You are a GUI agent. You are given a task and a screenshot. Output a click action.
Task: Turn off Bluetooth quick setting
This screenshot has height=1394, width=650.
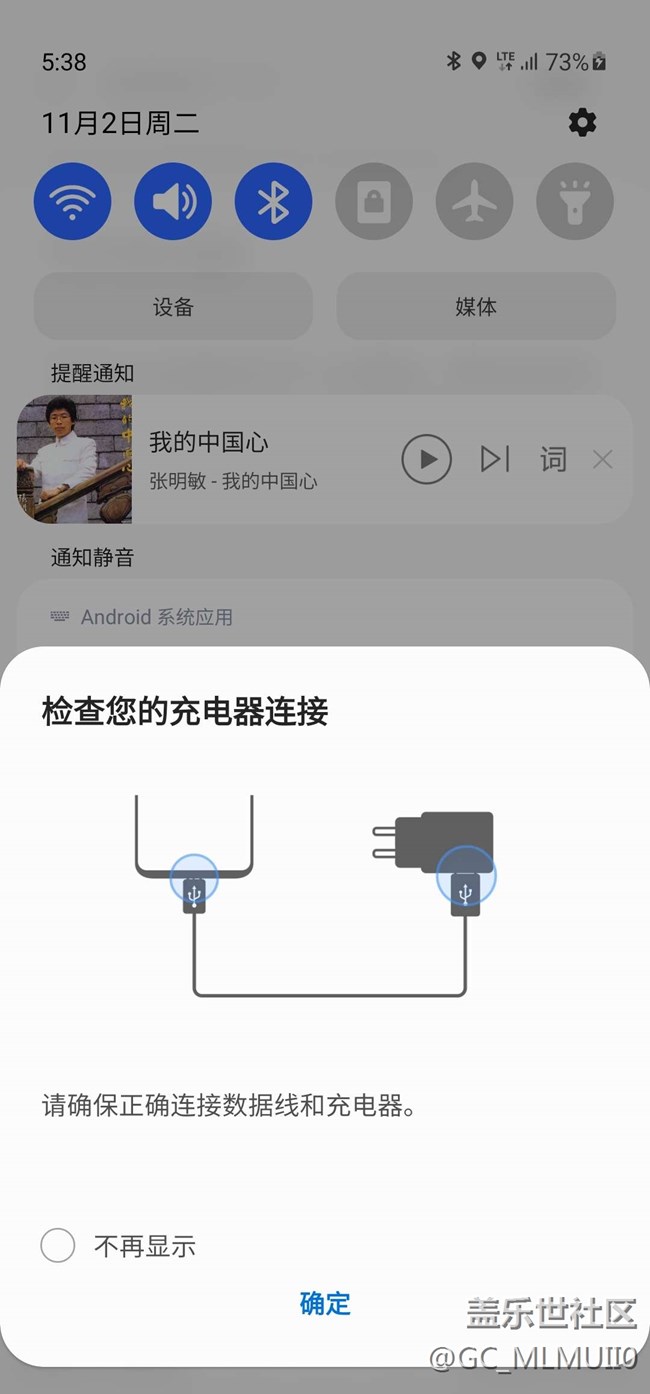click(x=274, y=202)
